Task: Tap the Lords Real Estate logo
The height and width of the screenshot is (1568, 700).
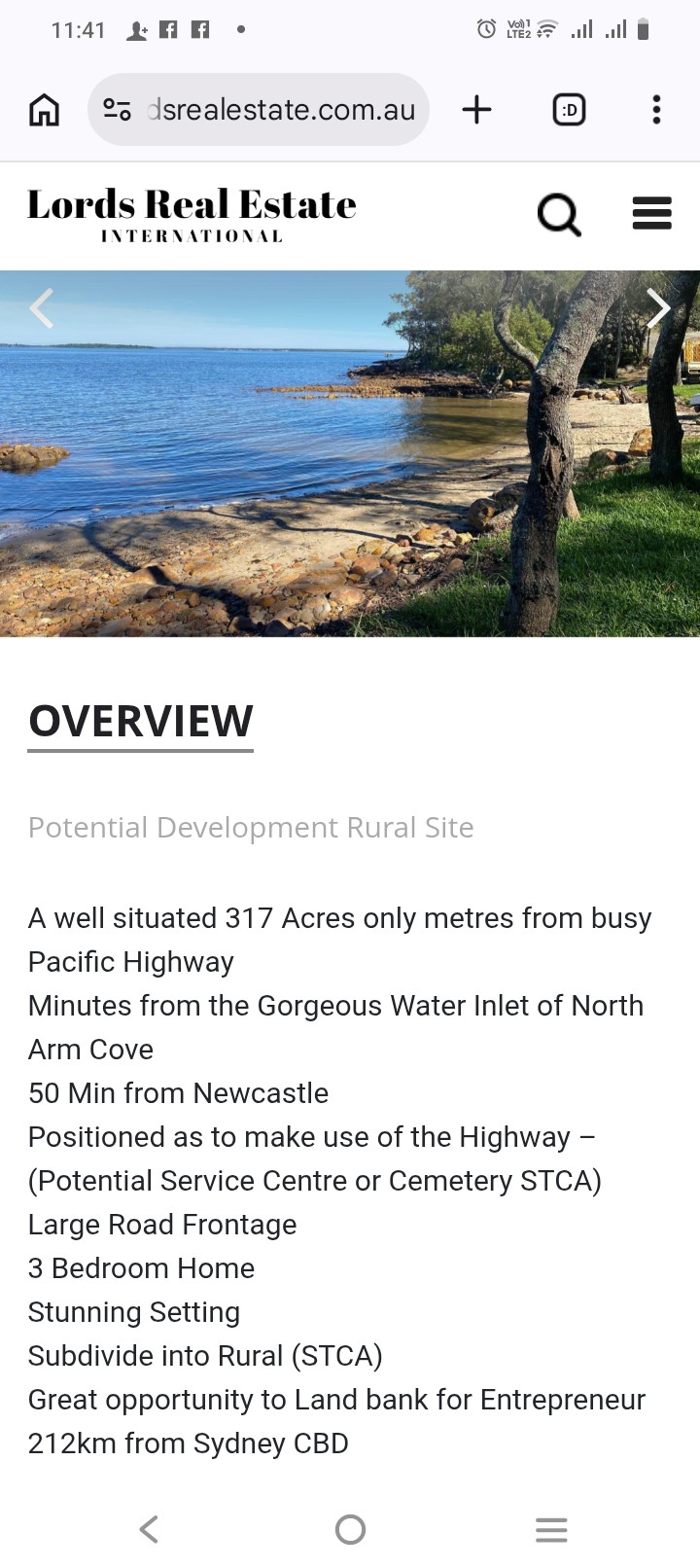Action: 192,214
